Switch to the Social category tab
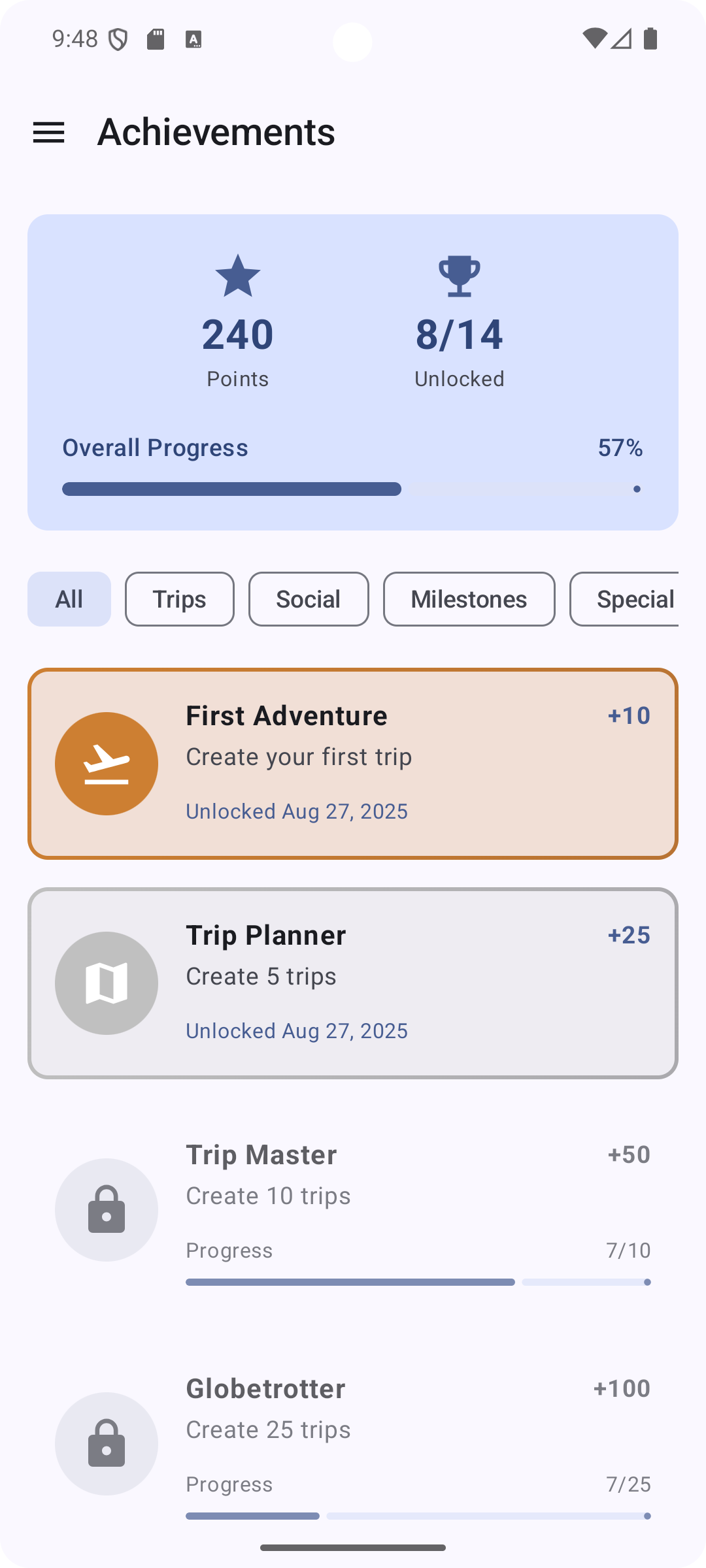Screen dimensions: 706x1568 coord(308,598)
